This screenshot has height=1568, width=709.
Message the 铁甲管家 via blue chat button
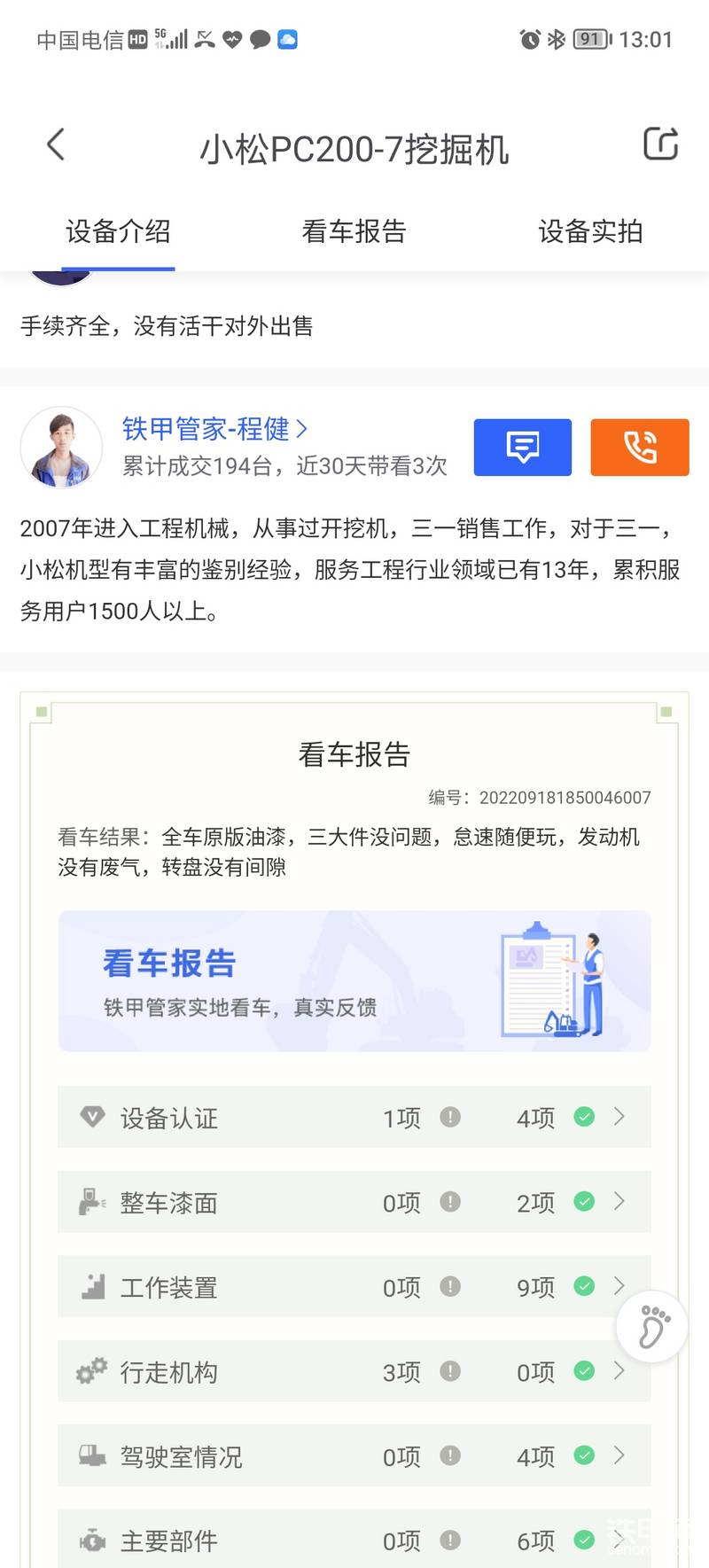tap(522, 448)
